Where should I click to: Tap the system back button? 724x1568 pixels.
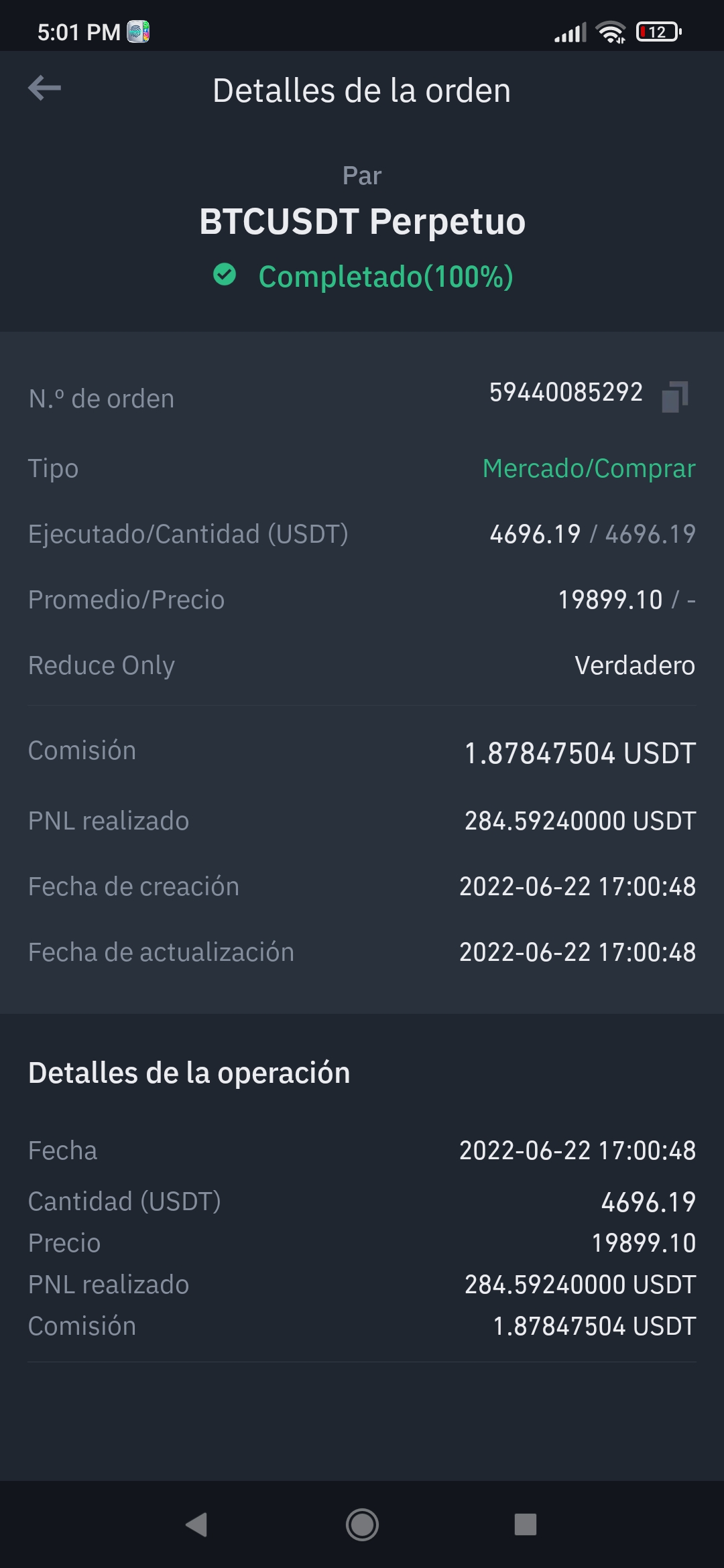click(x=196, y=1524)
